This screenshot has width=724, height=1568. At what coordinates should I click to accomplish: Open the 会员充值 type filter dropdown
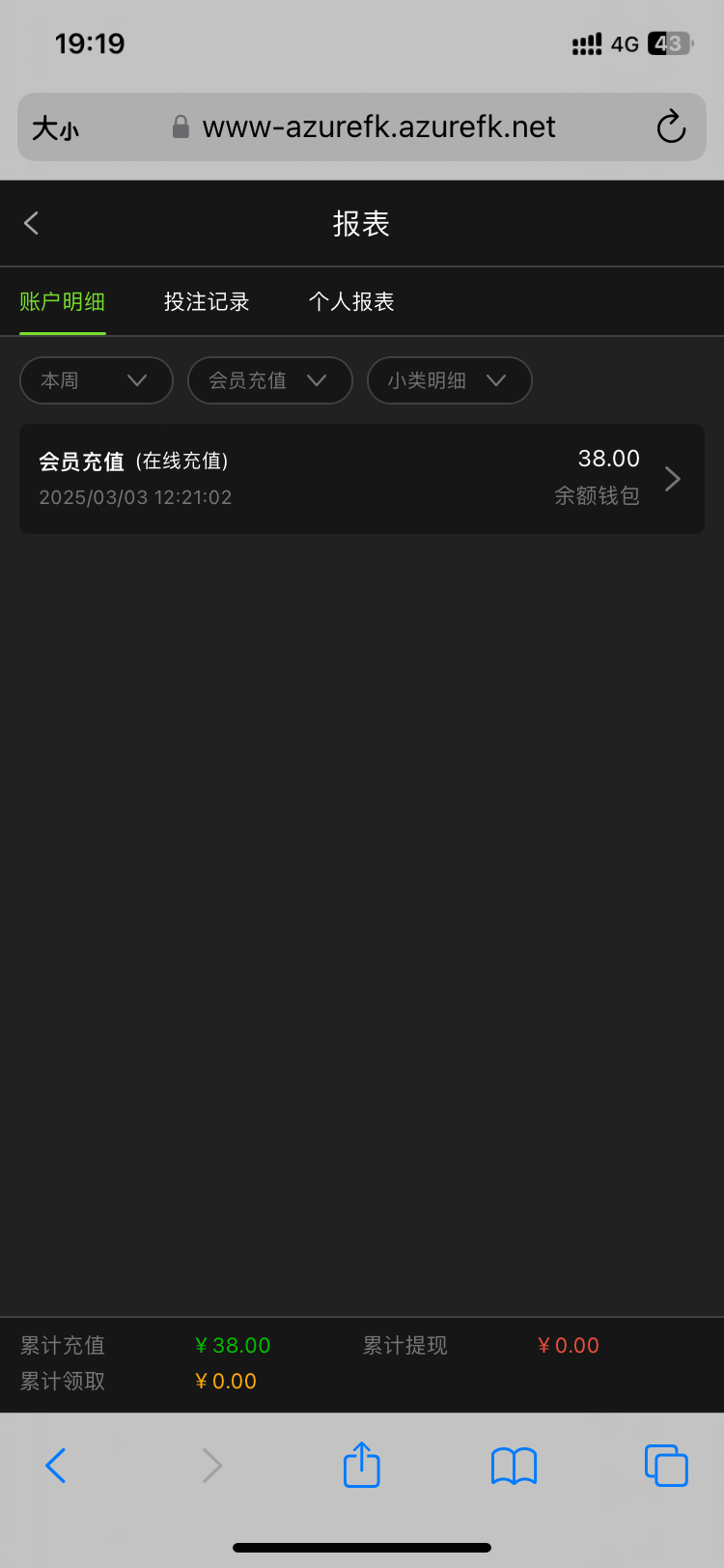(269, 380)
